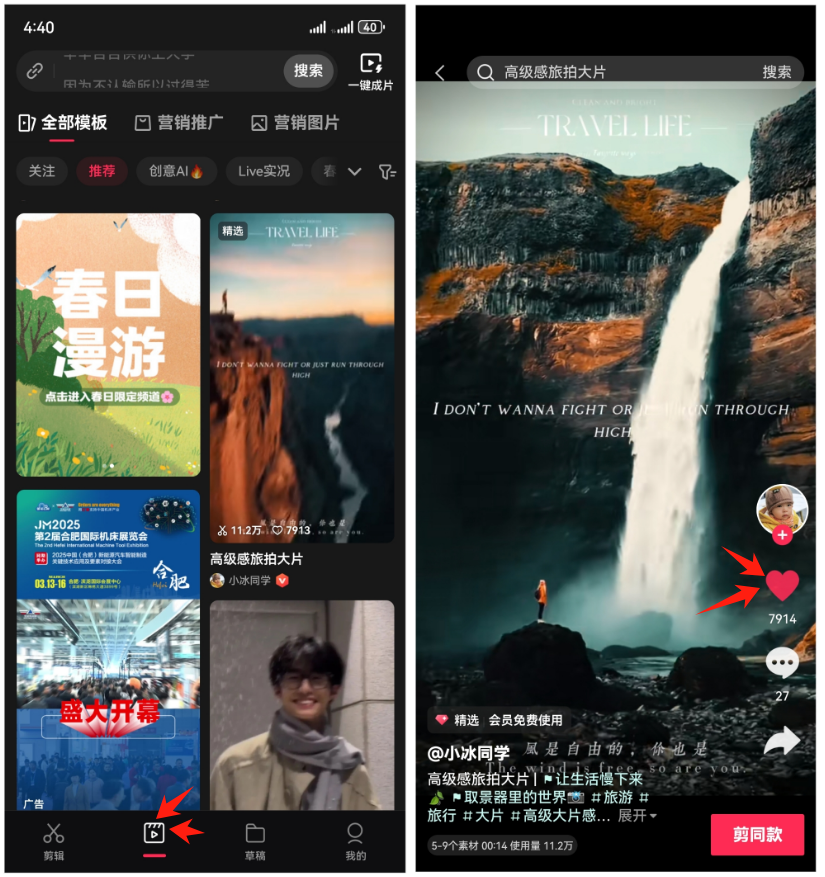Image resolution: width=825 pixels, height=877 pixels.
Task: Go to the 剪辑 tab
Action: click(x=54, y=841)
